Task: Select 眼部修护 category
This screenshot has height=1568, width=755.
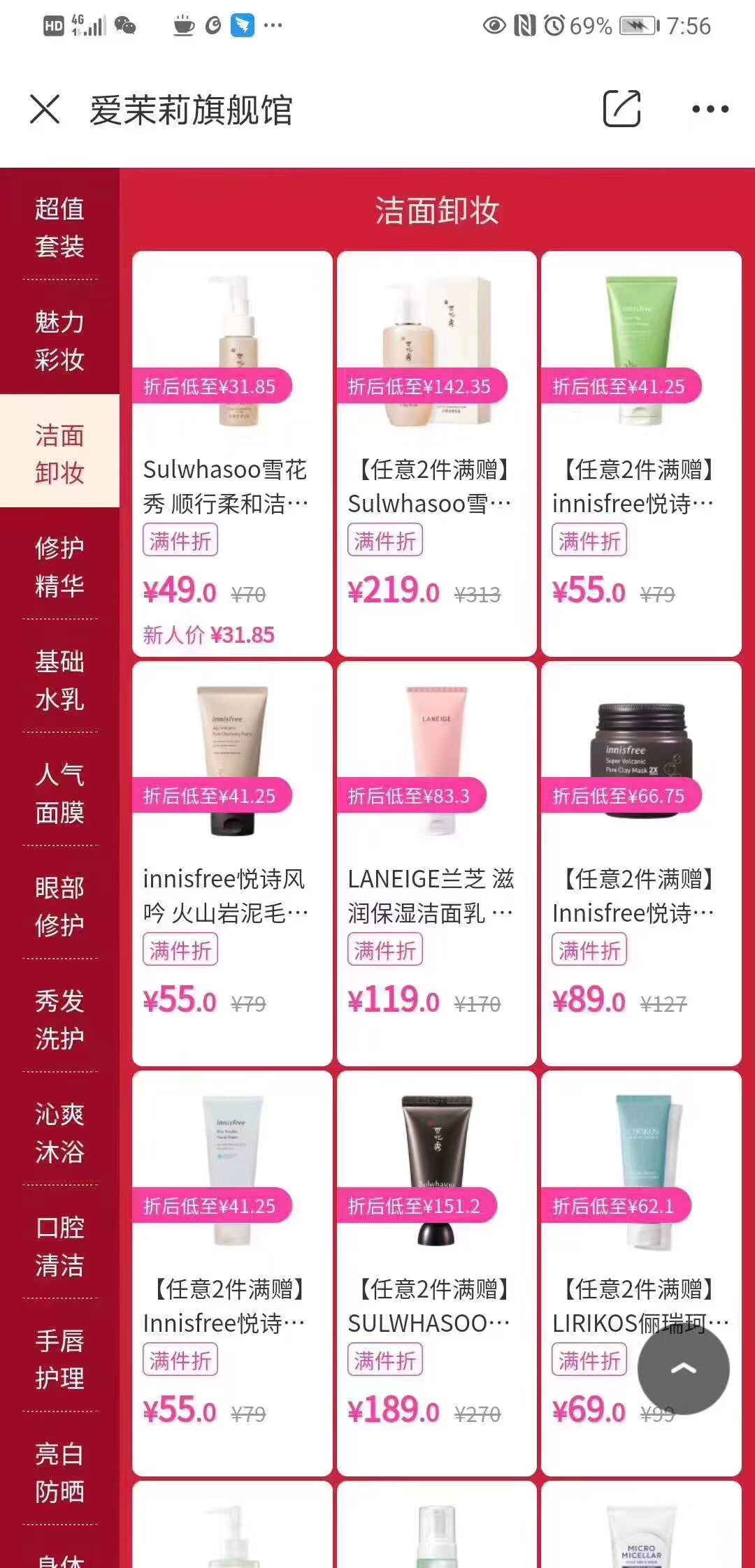Action: tap(59, 906)
